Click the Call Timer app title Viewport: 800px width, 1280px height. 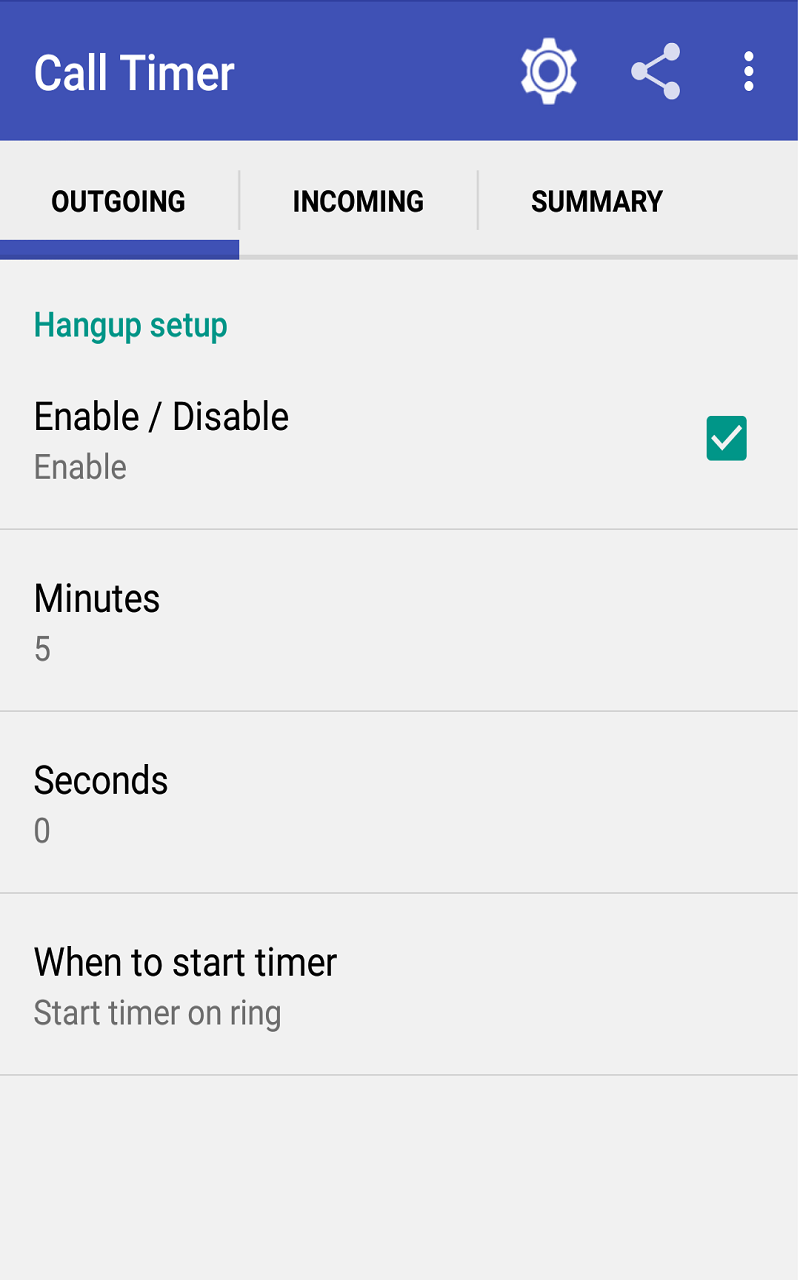134,71
